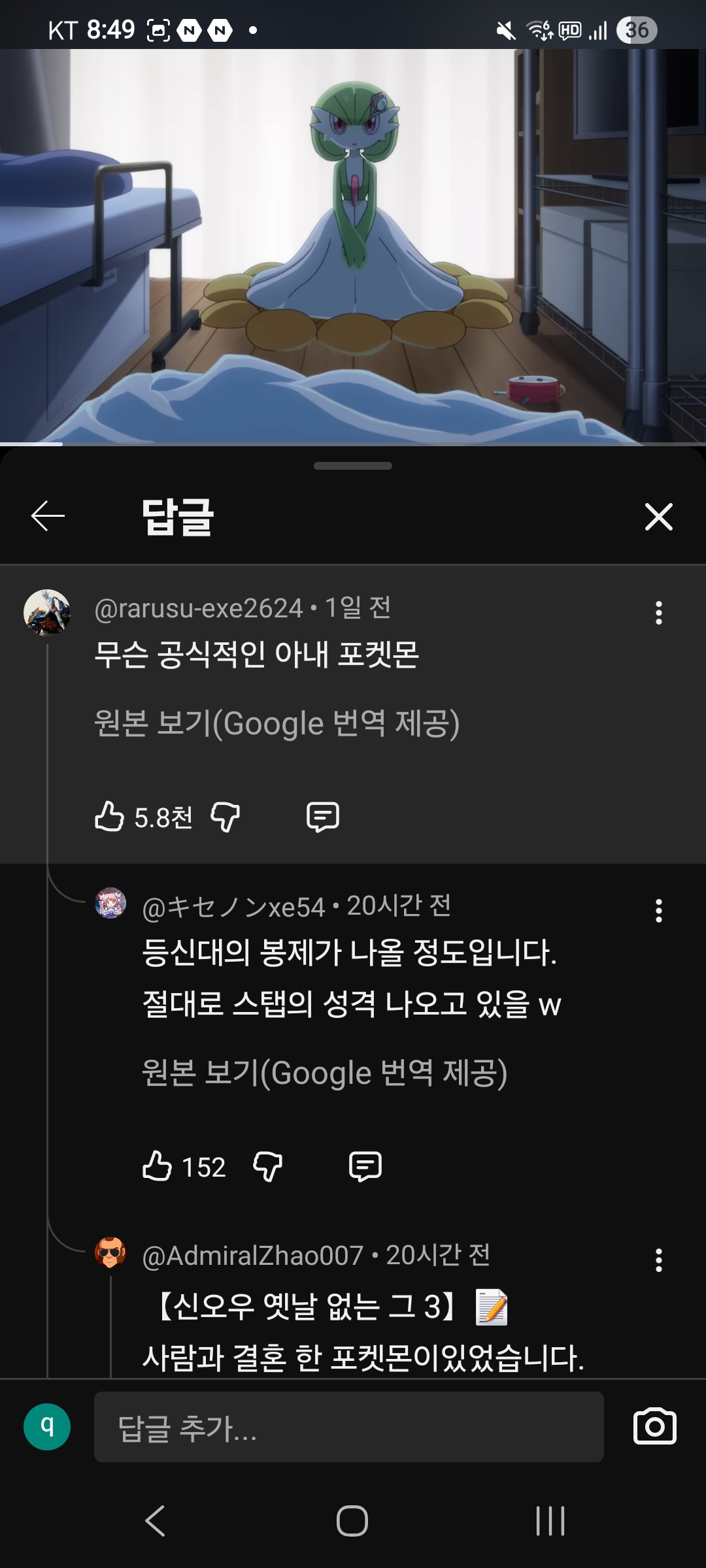Close the 답글 replies panel
The image size is (706, 1568).
658,517
